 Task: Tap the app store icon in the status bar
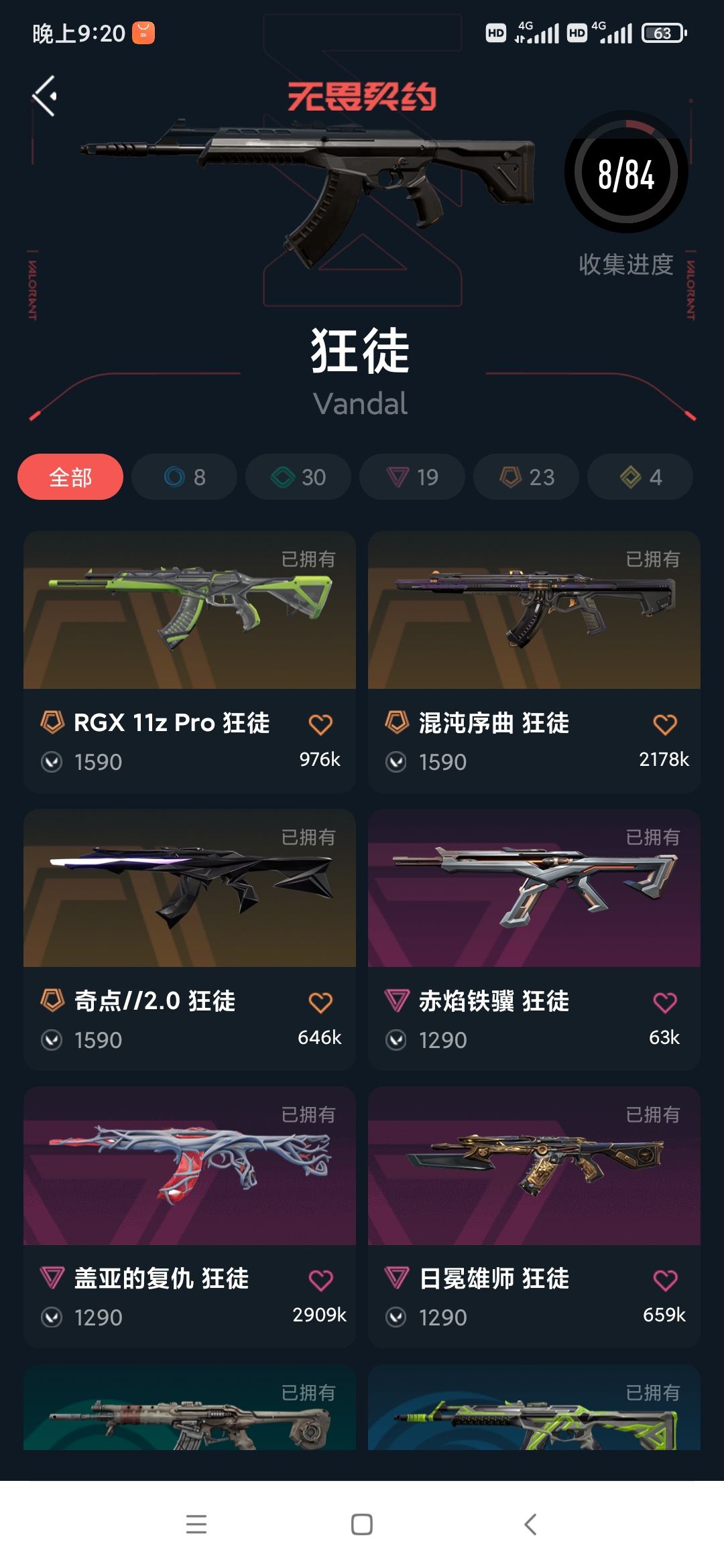coord(143,31)
